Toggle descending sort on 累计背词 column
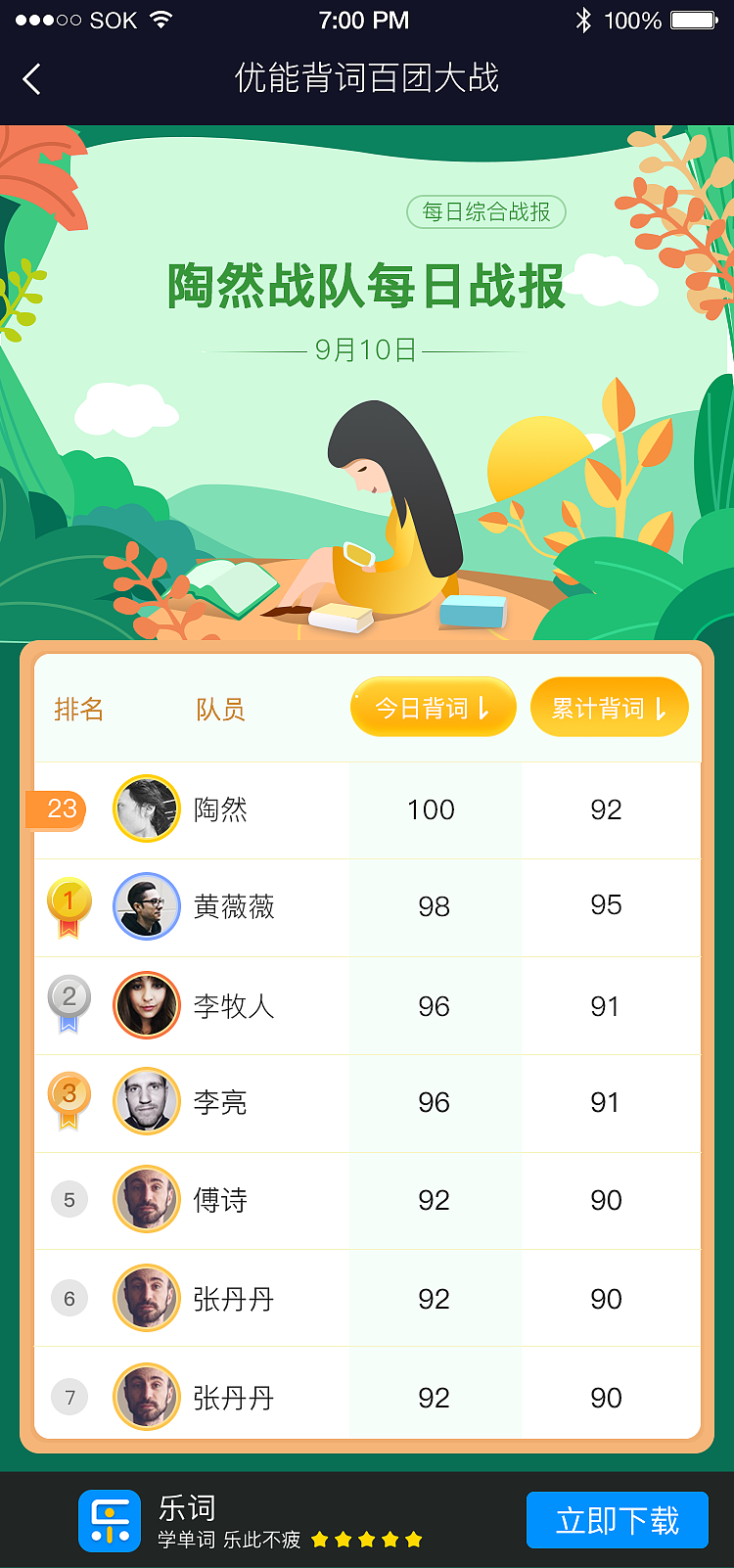 tap(609, 707)
